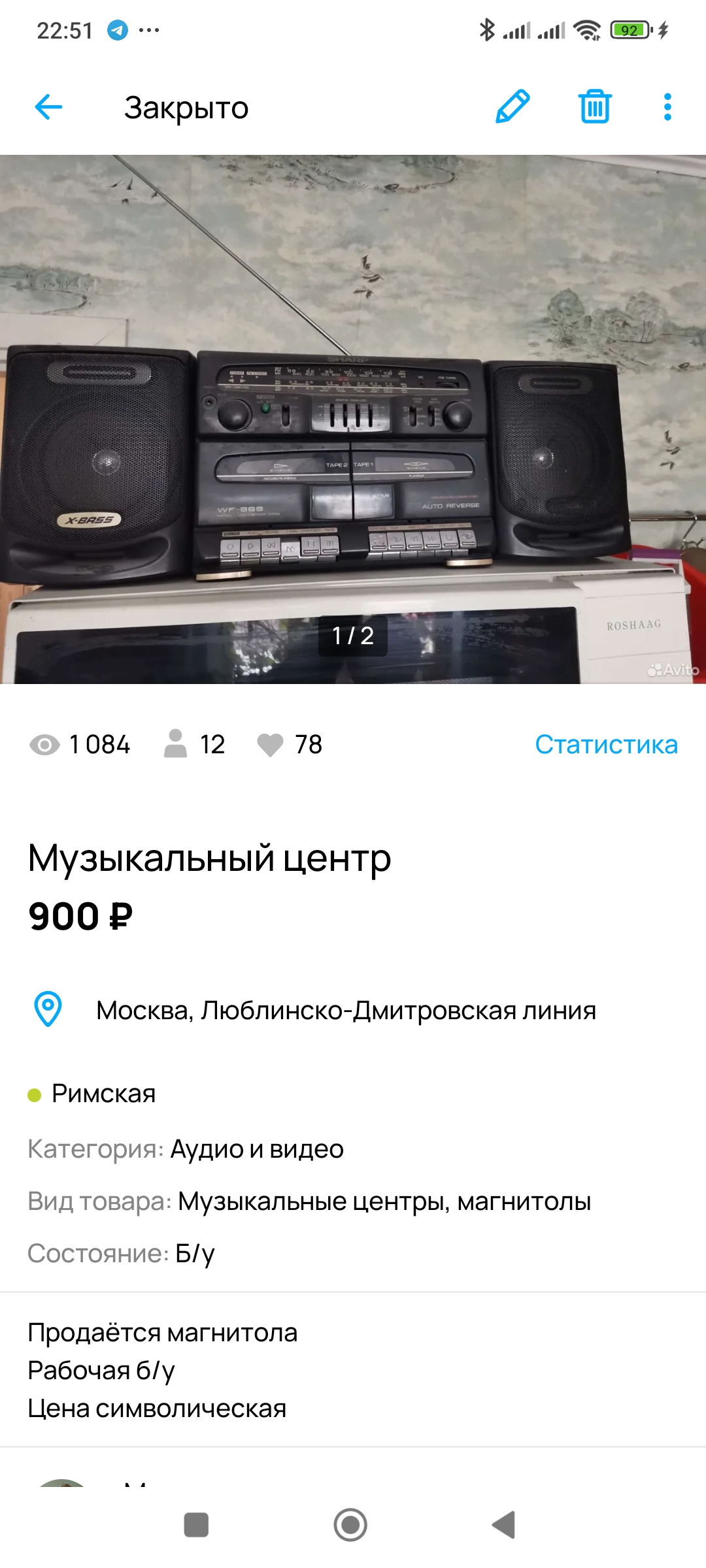
Task: Tap the system back triangle
Action: [504, 1525]
